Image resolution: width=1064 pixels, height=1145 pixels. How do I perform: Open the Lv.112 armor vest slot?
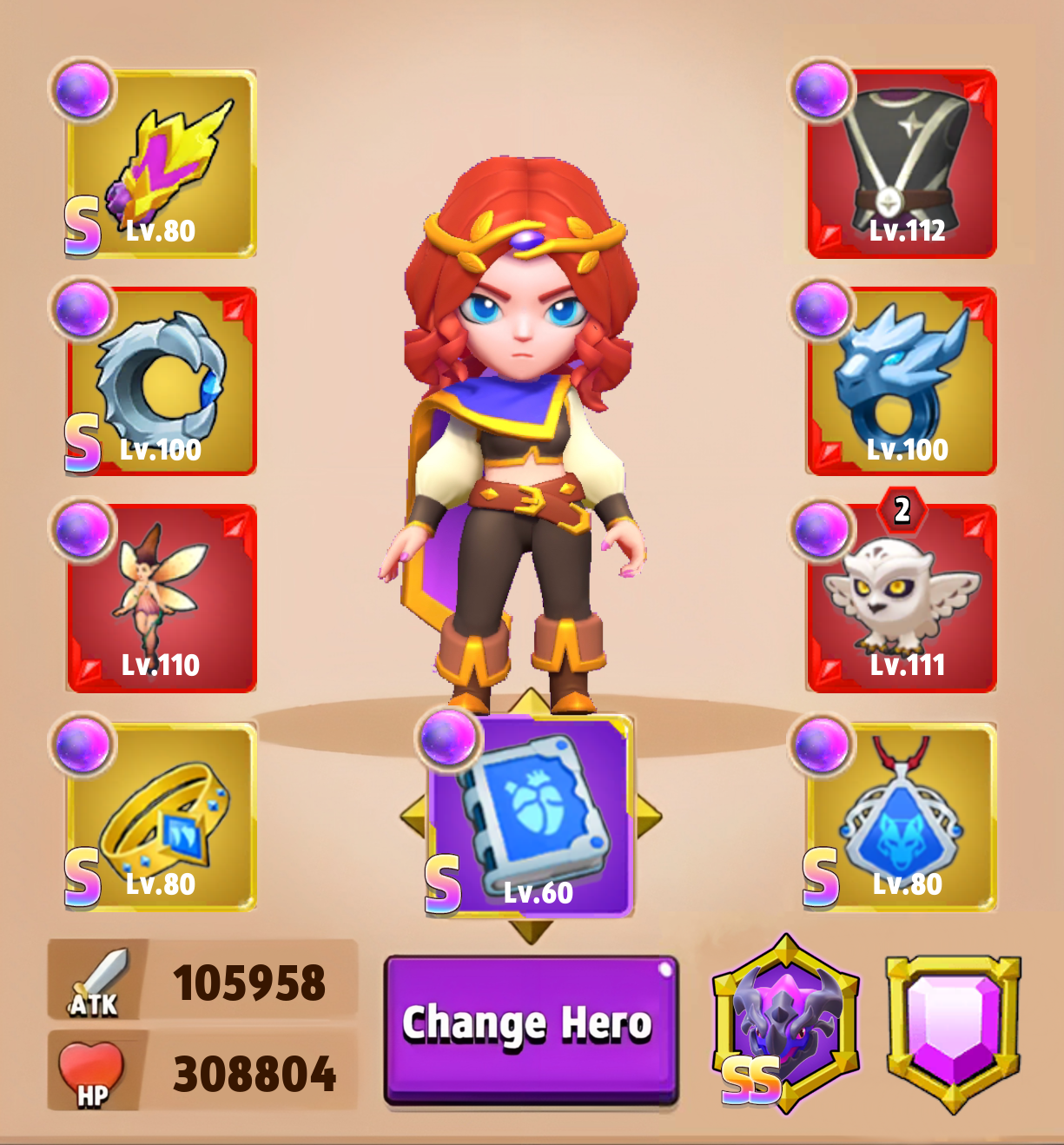902,164
